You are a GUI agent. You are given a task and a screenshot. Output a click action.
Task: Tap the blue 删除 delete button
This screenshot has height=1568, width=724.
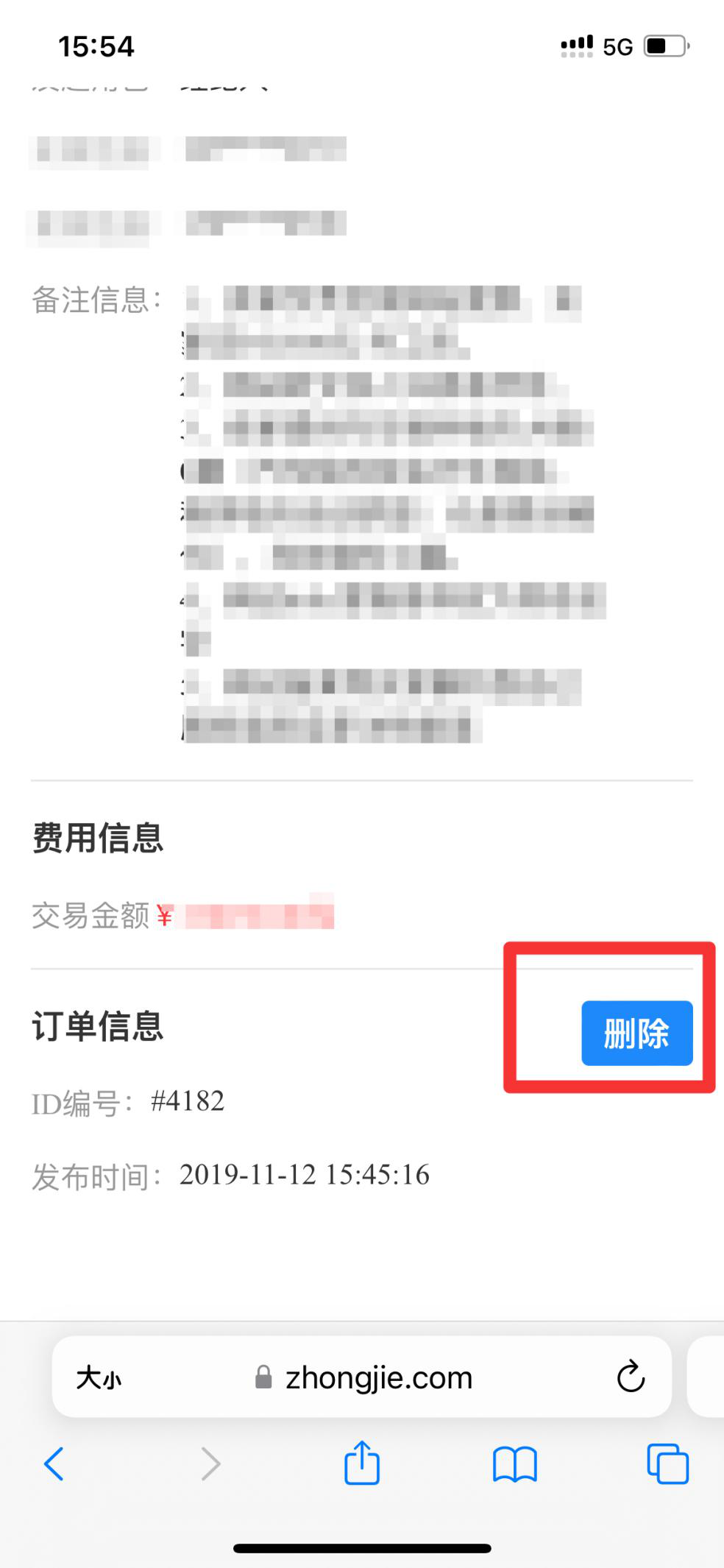click(x=636, y=1033)
